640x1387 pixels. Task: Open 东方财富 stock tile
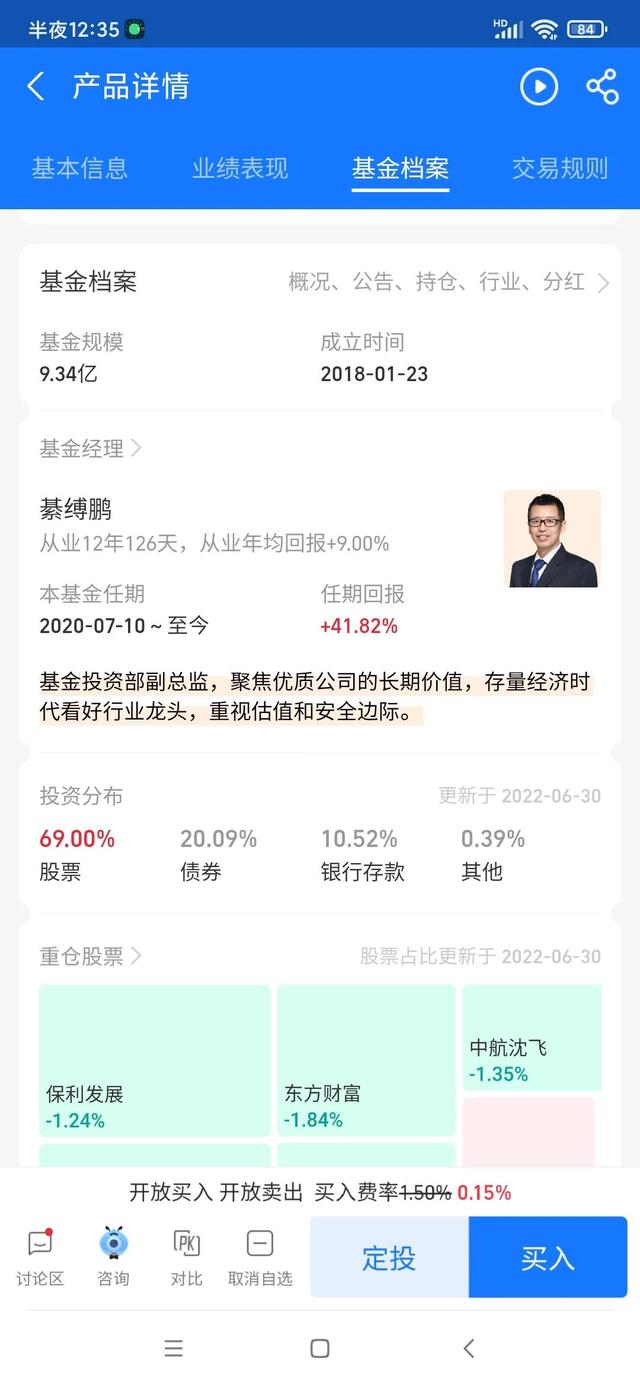(x=366, y=1060)
